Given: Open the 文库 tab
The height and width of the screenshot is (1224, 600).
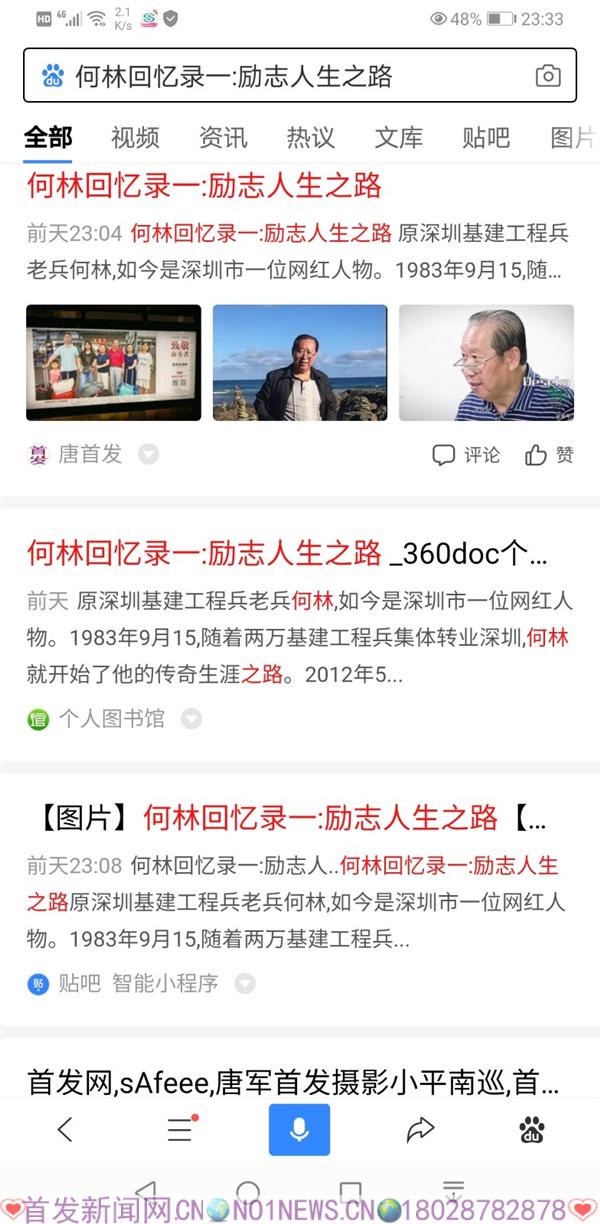Looking at the screenshot, I should (398, 137).
